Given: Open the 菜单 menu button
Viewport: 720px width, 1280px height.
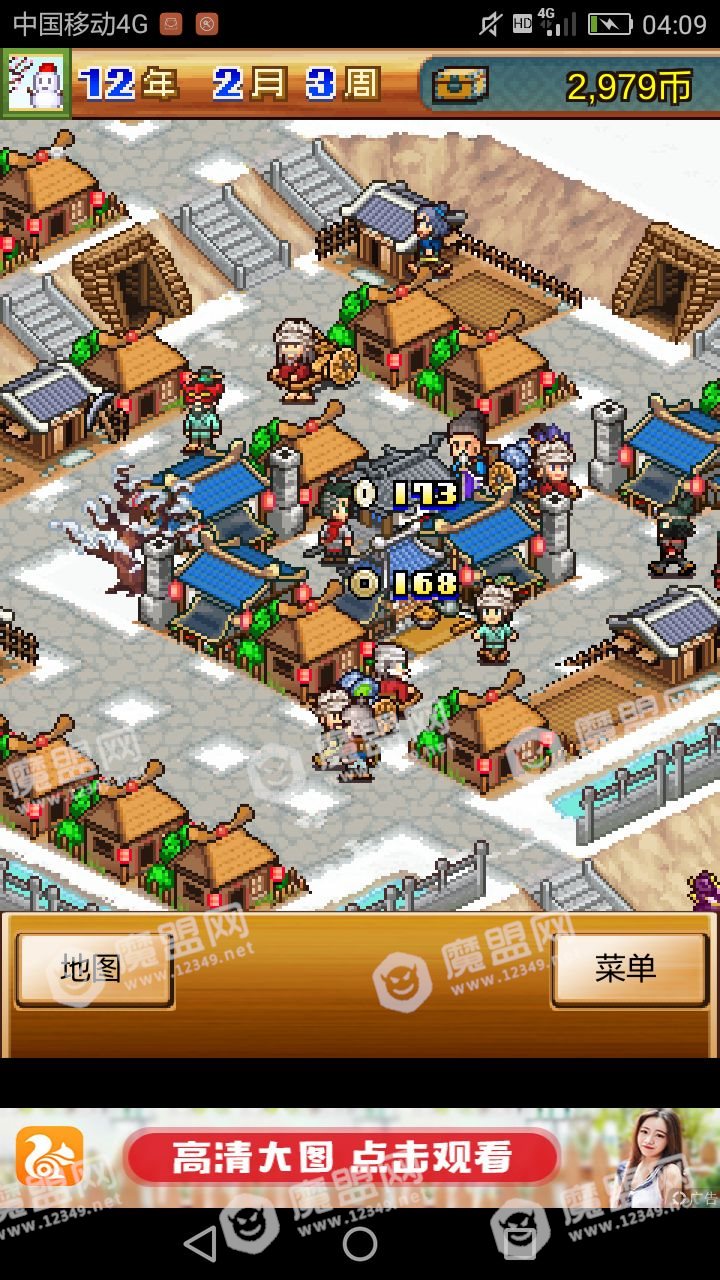Looking at the screenshot, I should point(626,969).
